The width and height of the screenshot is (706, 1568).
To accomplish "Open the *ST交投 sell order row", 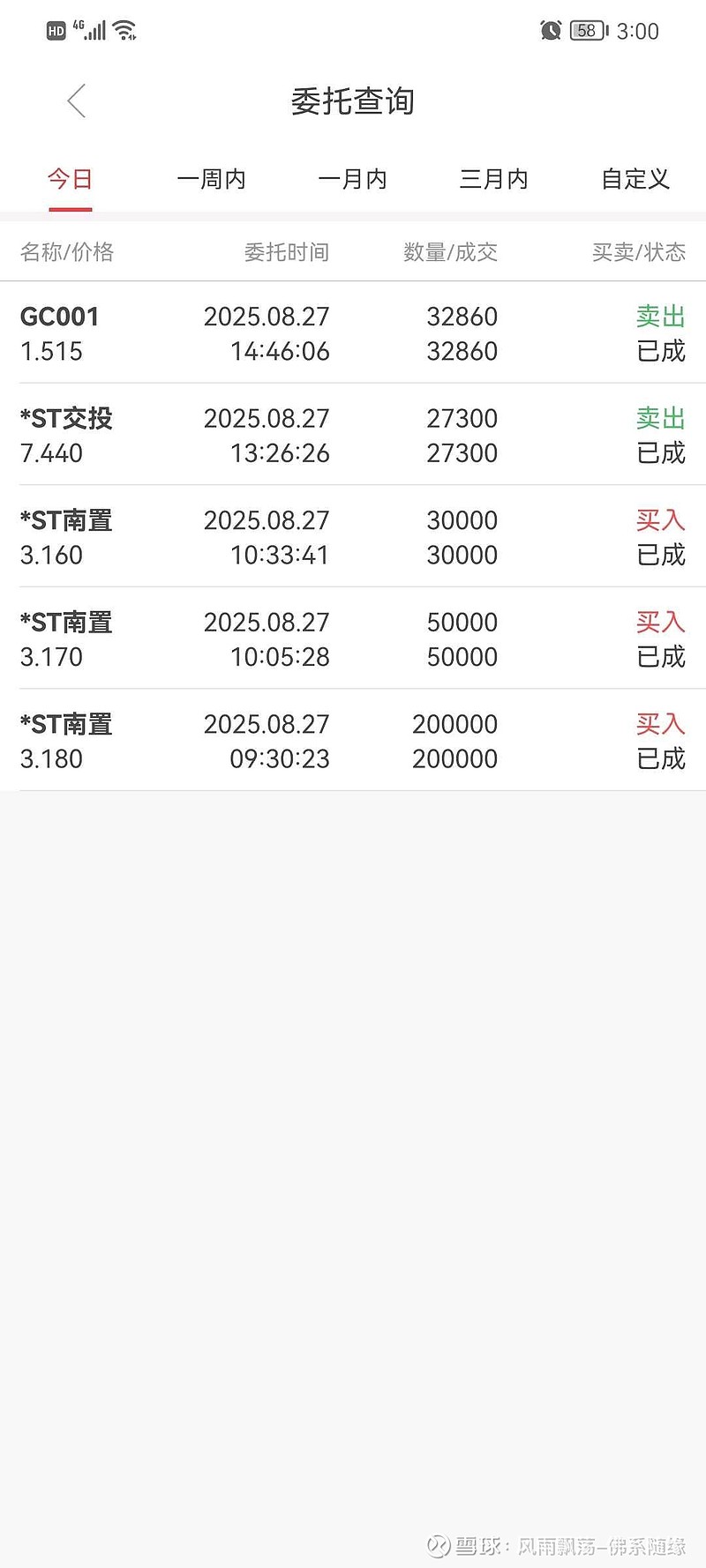I will [353, 435].
